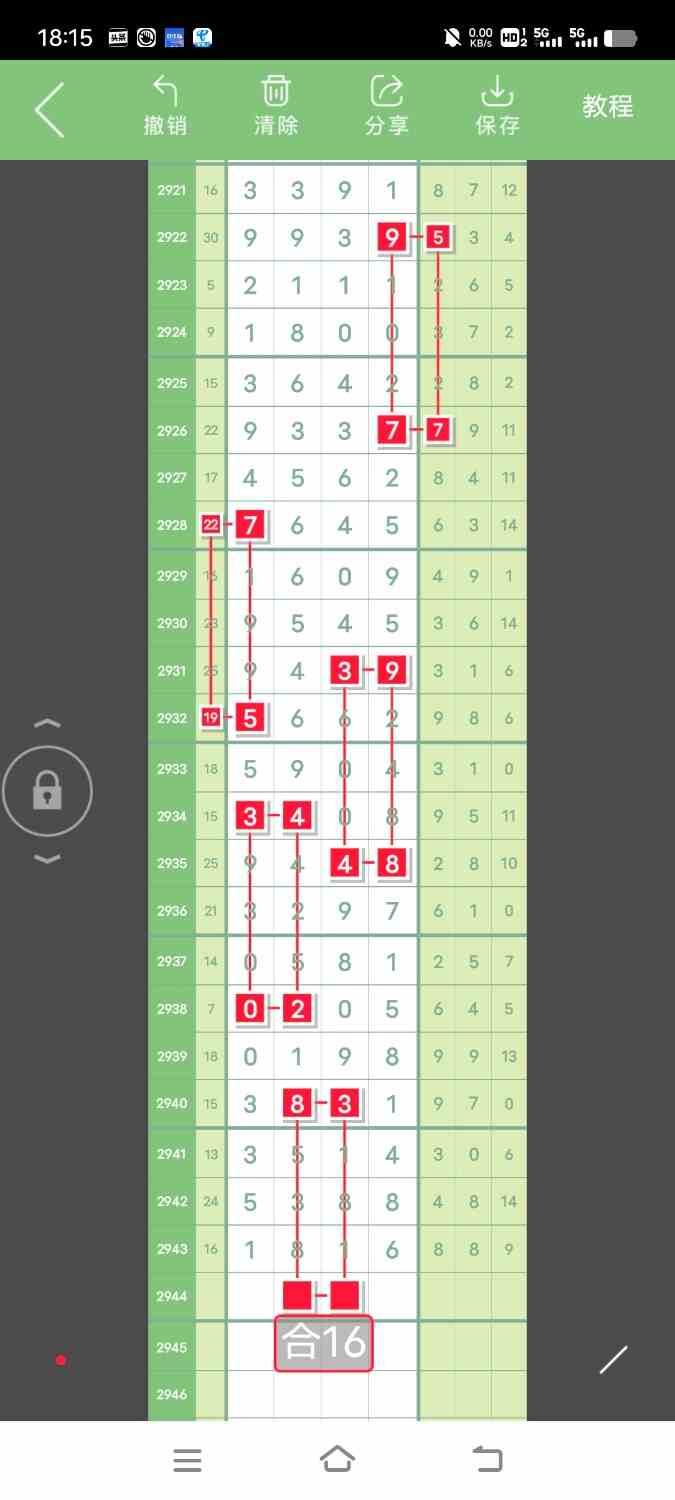Undo the last mark with 撤销

pyautogui.click(x=165, y=106)
